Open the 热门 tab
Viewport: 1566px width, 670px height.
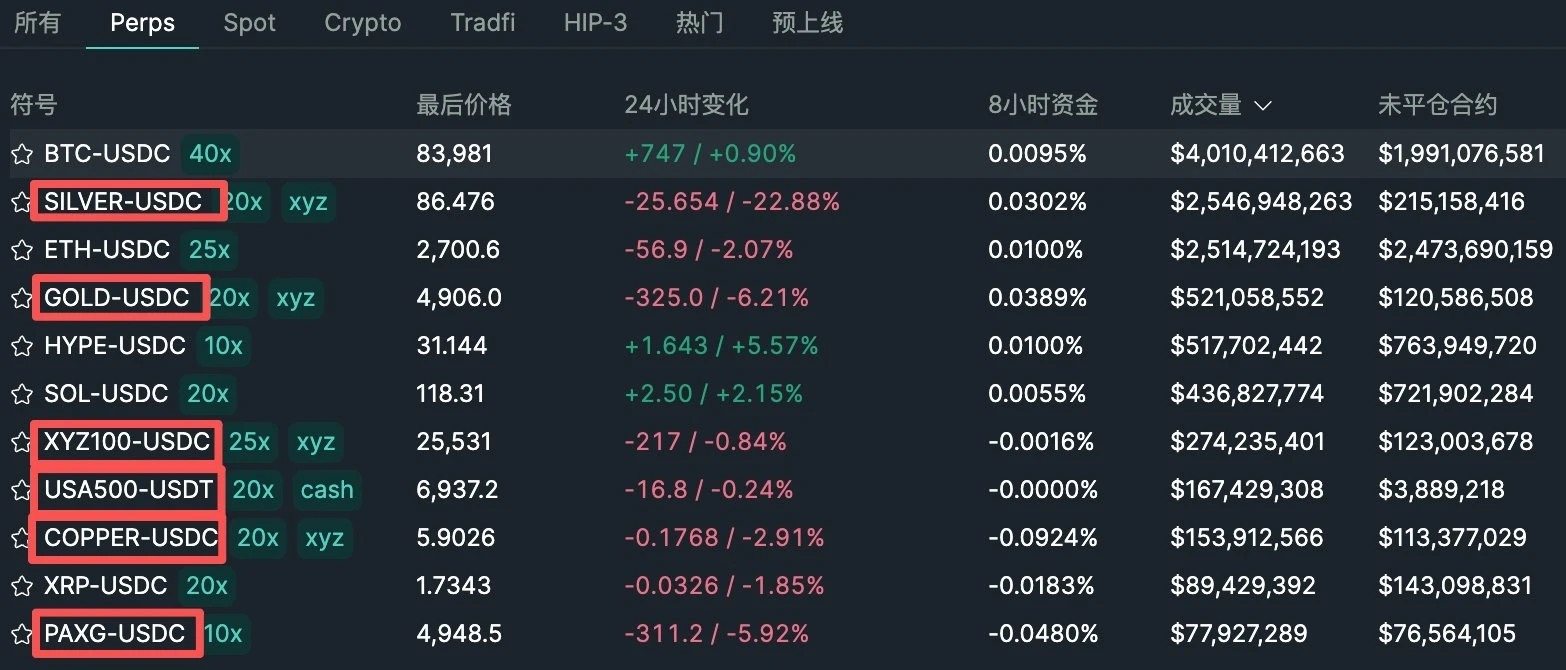click(699, 22)
